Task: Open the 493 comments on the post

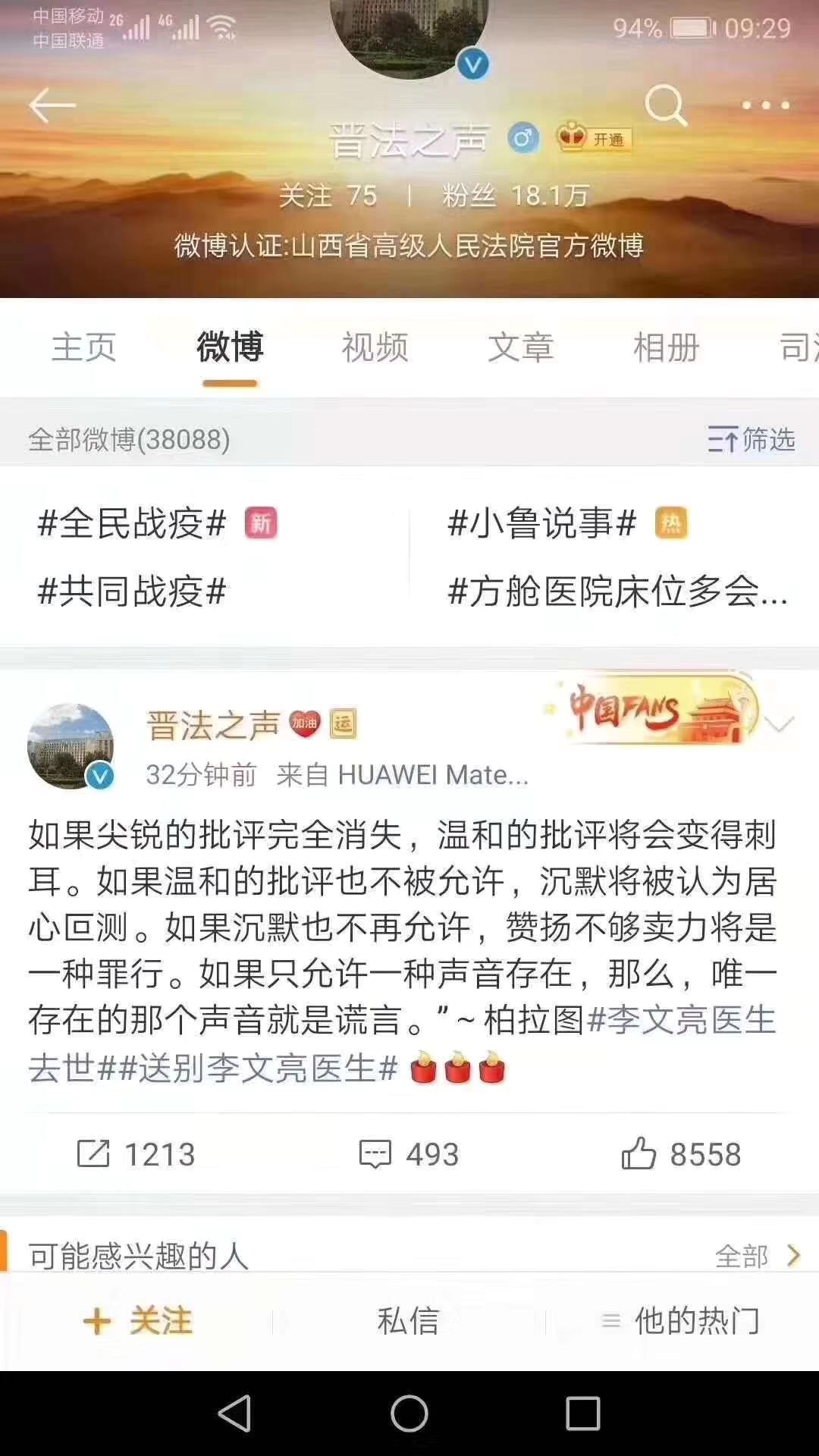Action: click(409, 1154)
